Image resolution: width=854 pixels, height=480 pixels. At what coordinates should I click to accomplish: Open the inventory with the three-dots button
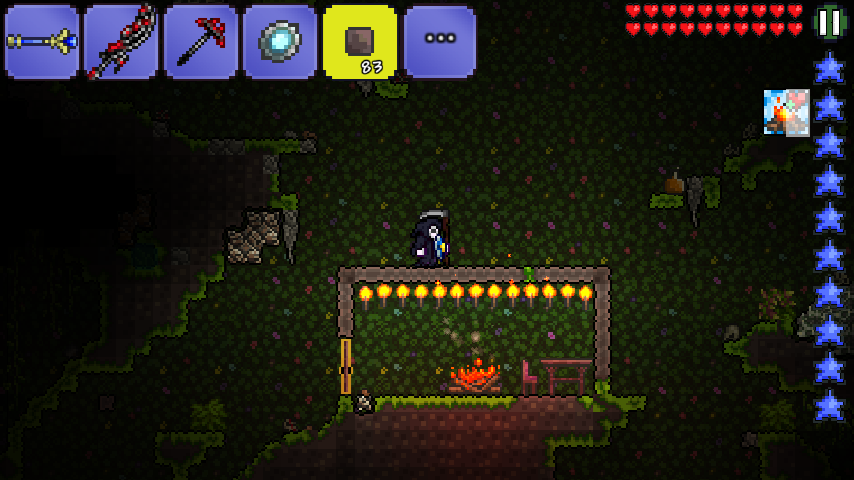point(440,42)
